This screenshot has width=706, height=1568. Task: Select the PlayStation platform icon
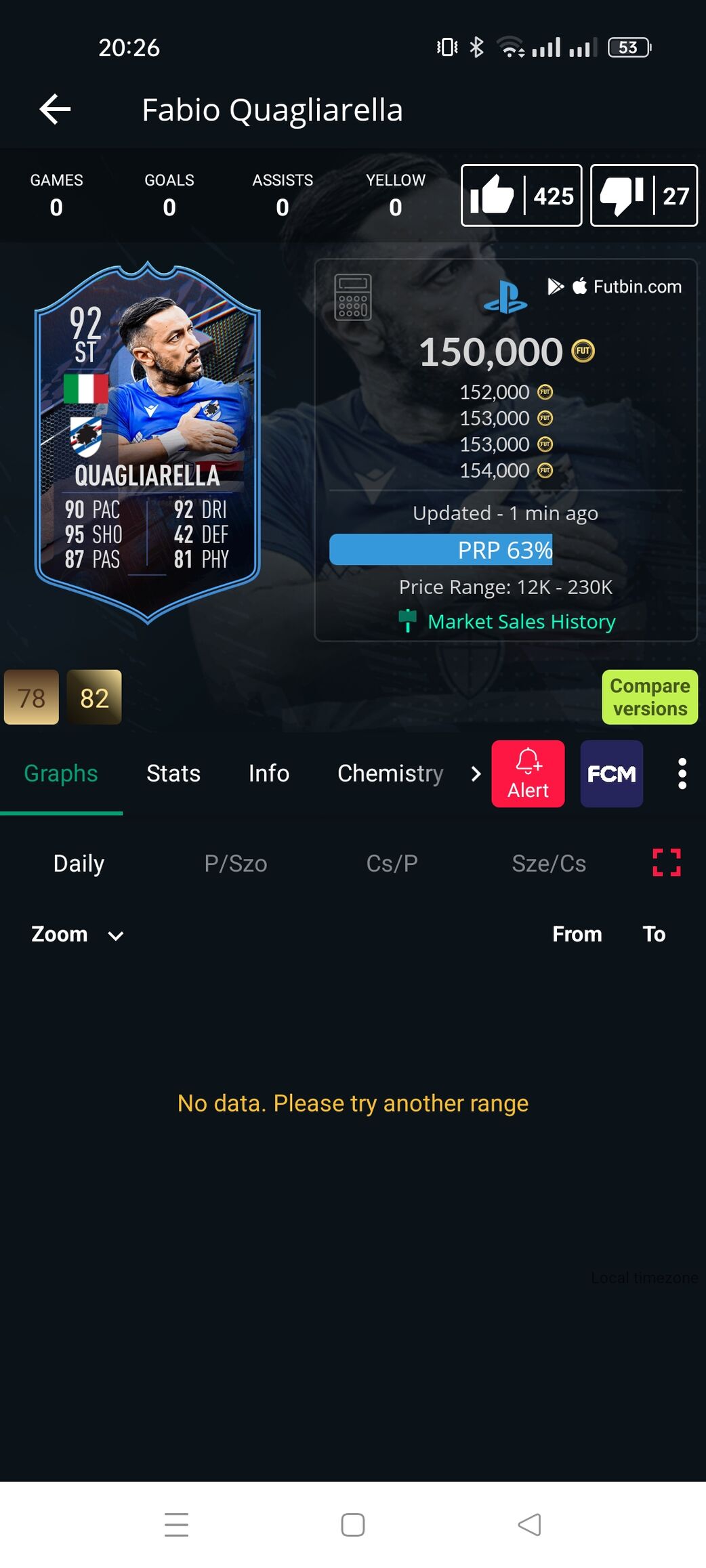(x=505, y=297)
